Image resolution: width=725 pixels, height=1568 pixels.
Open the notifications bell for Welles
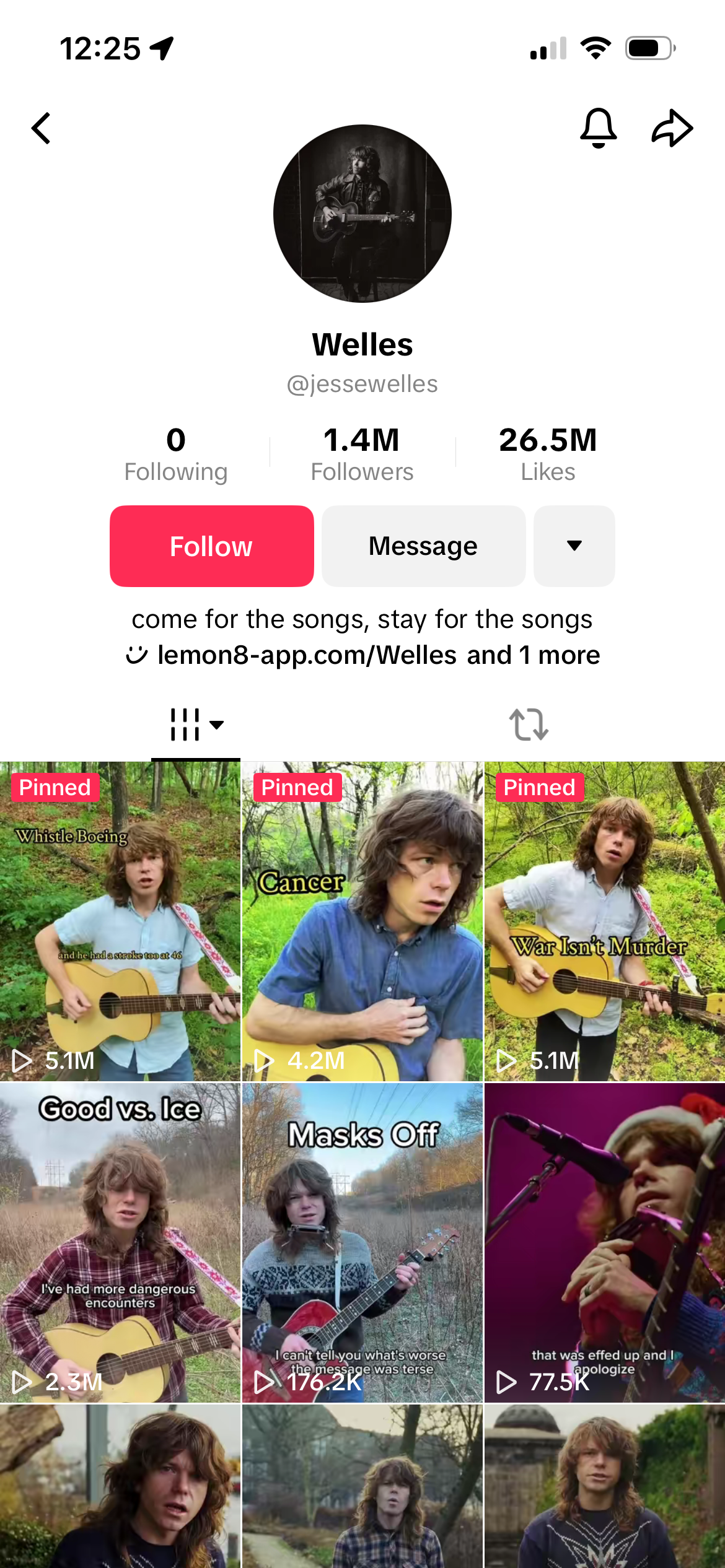[x=598, y=128]
